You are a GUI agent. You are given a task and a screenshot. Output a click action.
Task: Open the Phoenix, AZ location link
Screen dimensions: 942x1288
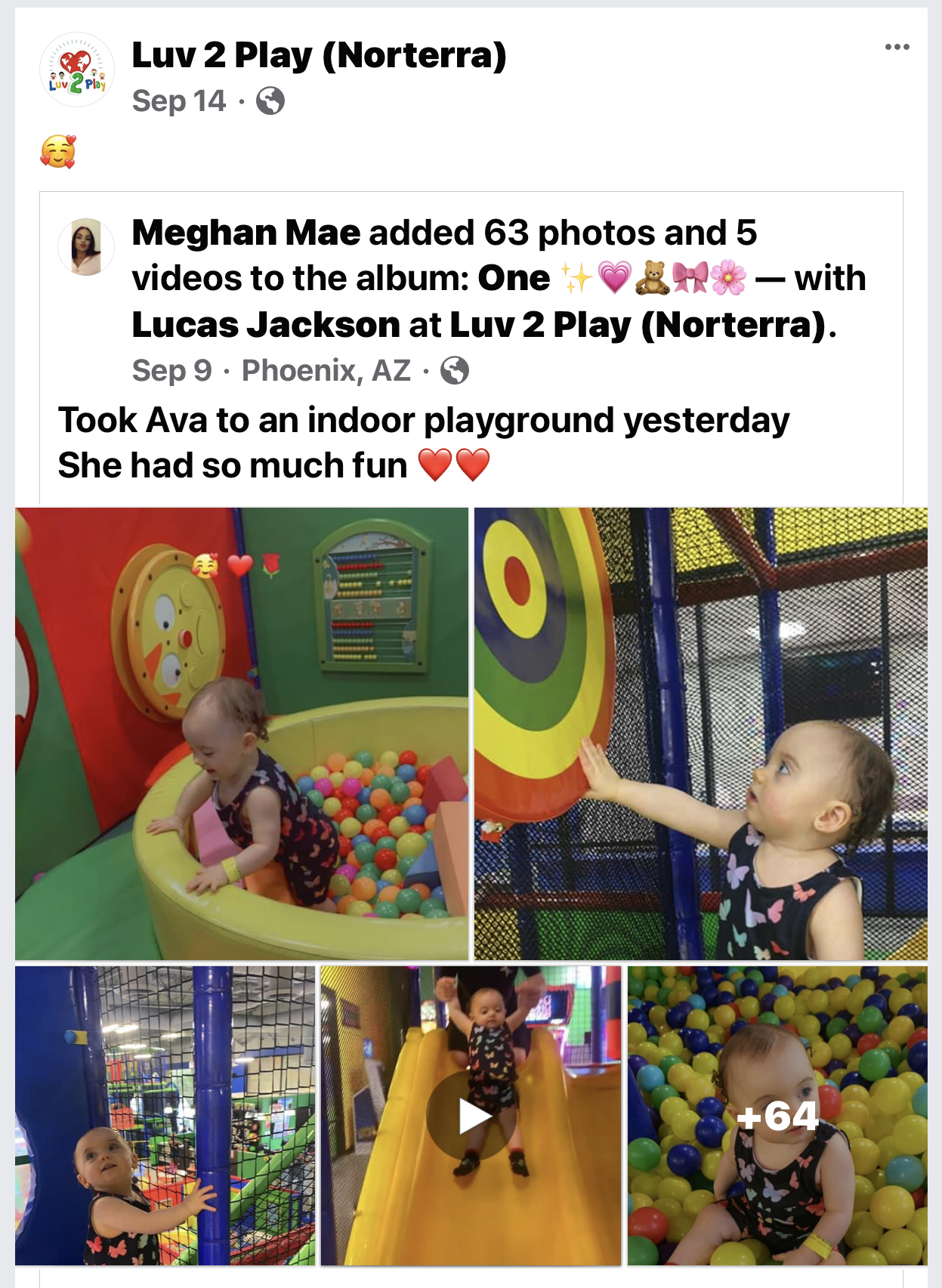click(x=326, y=371)
